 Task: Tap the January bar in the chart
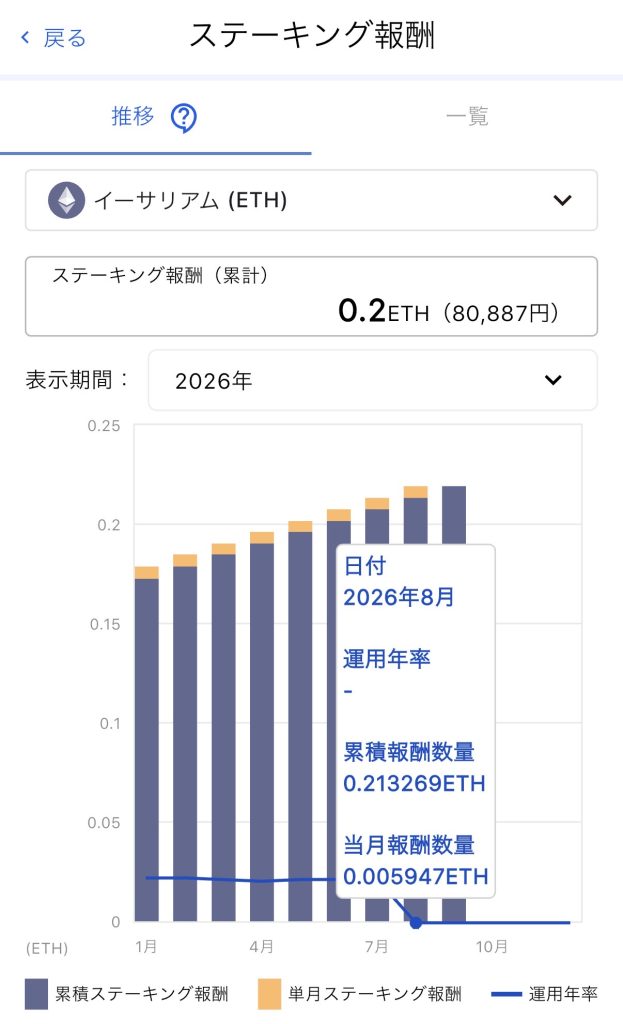146,744
